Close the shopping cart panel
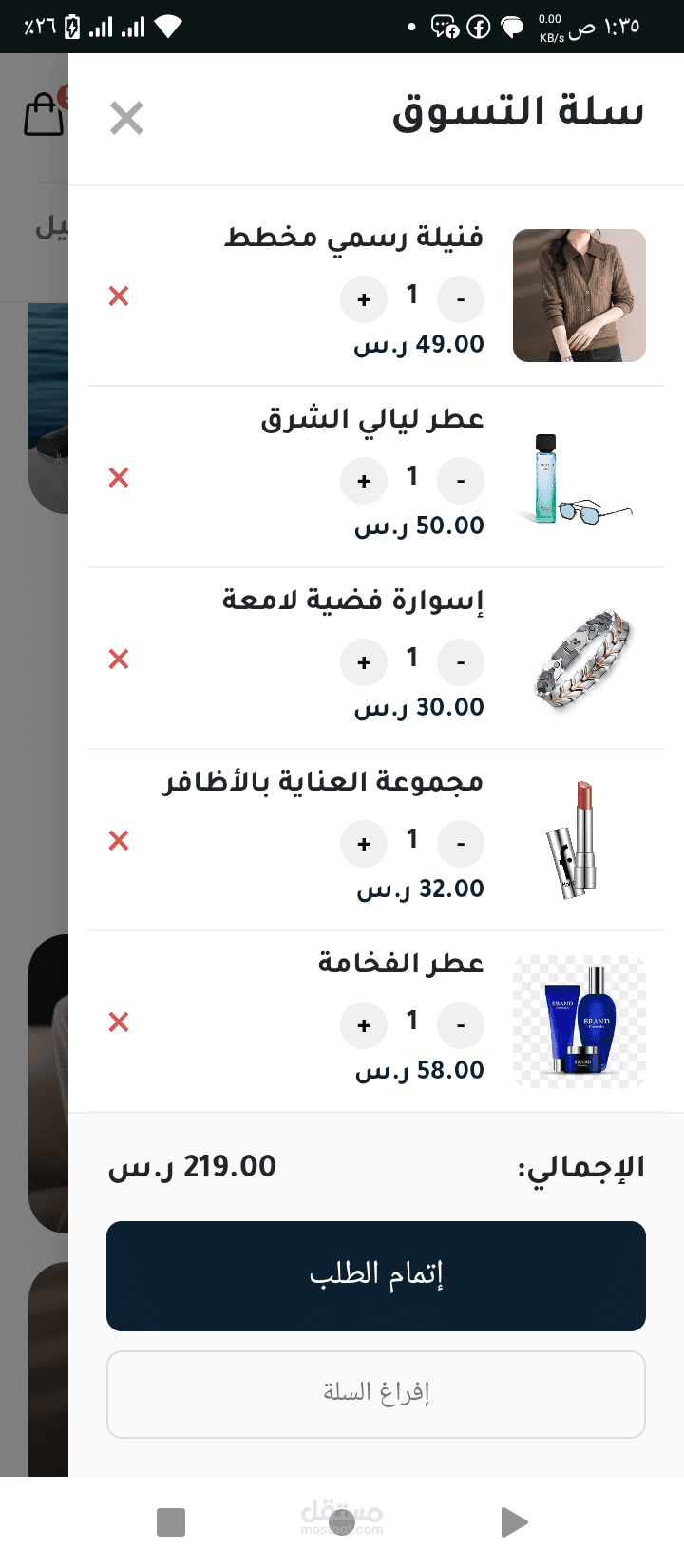684x1568 pixels. point(126,119)
